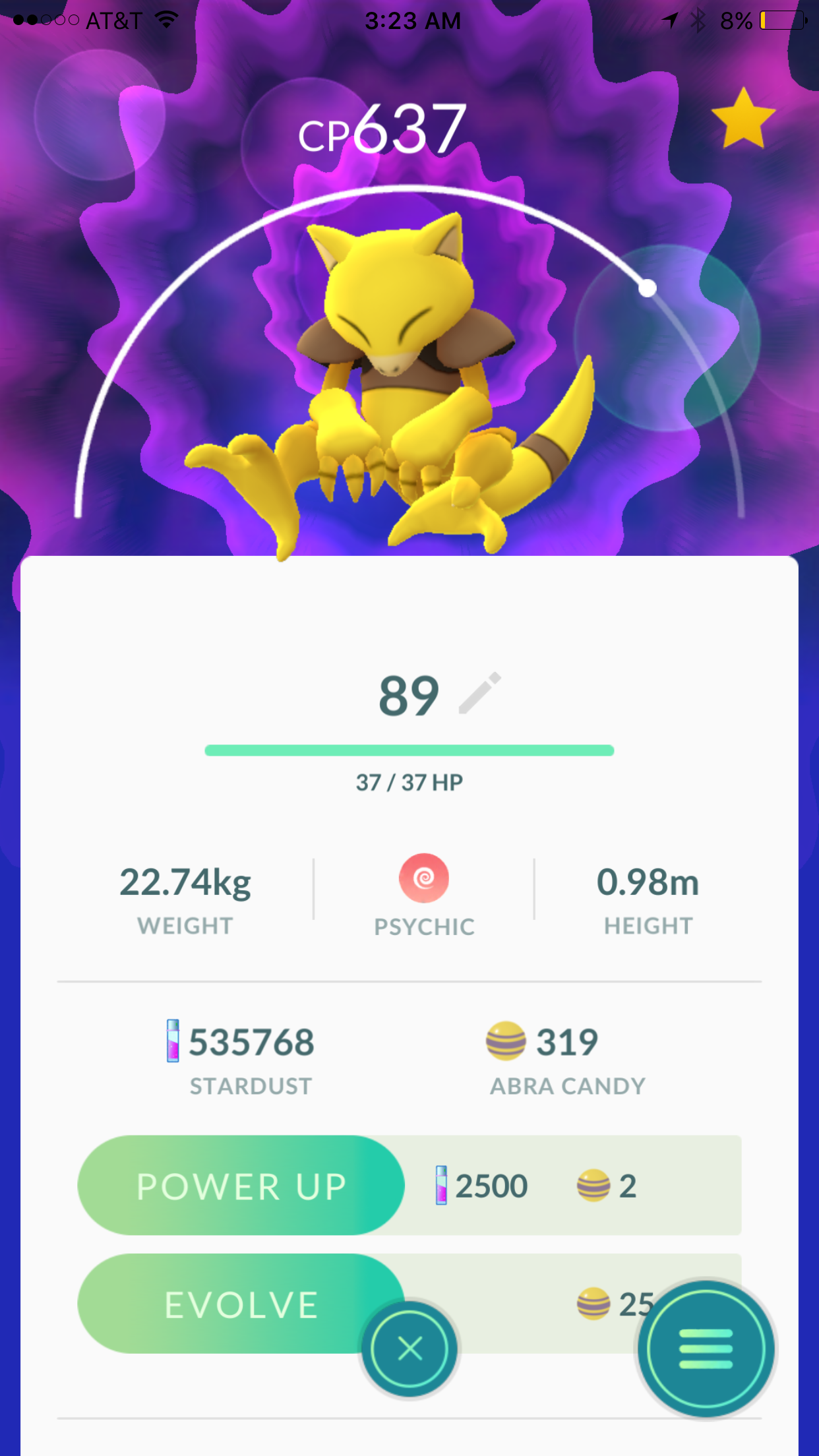Toggle the favorite star for this Abra

click(743, 119)
